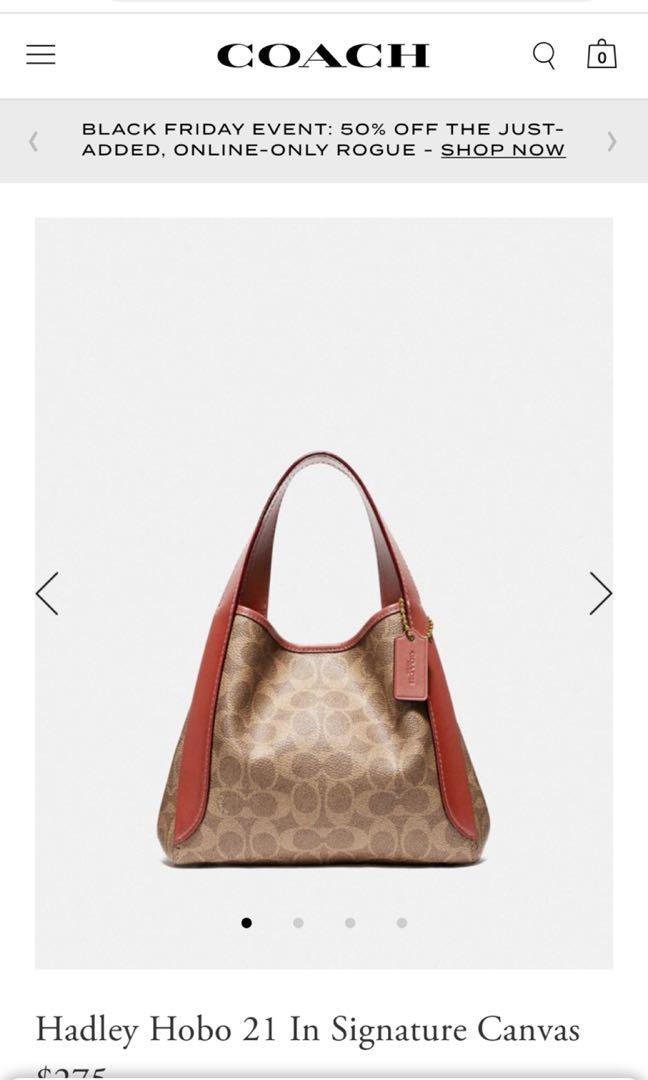The height and width of the screenshot is (1080, 648).
Task: Jump to fourth image dot
Action: 401,923
